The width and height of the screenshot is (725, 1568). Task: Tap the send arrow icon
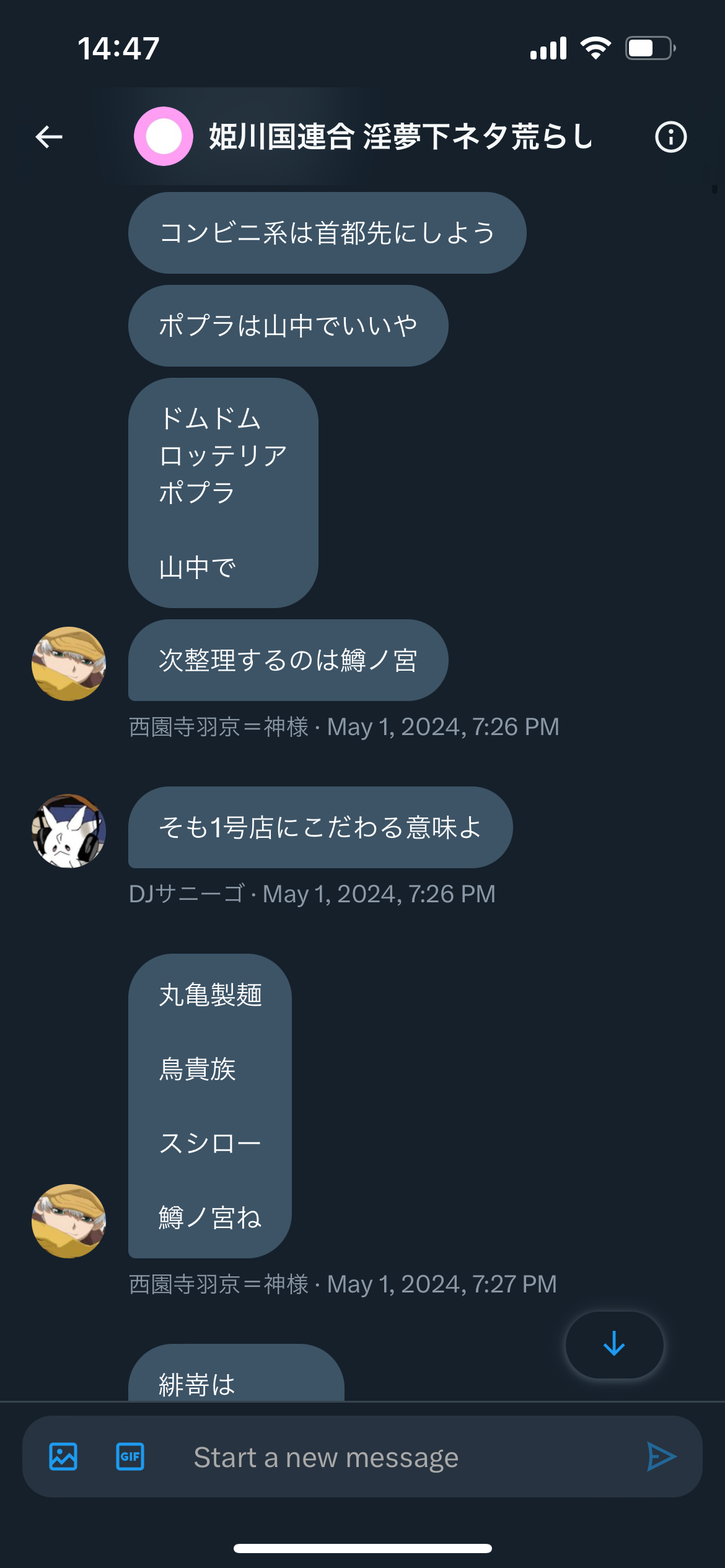point(661,1457)
